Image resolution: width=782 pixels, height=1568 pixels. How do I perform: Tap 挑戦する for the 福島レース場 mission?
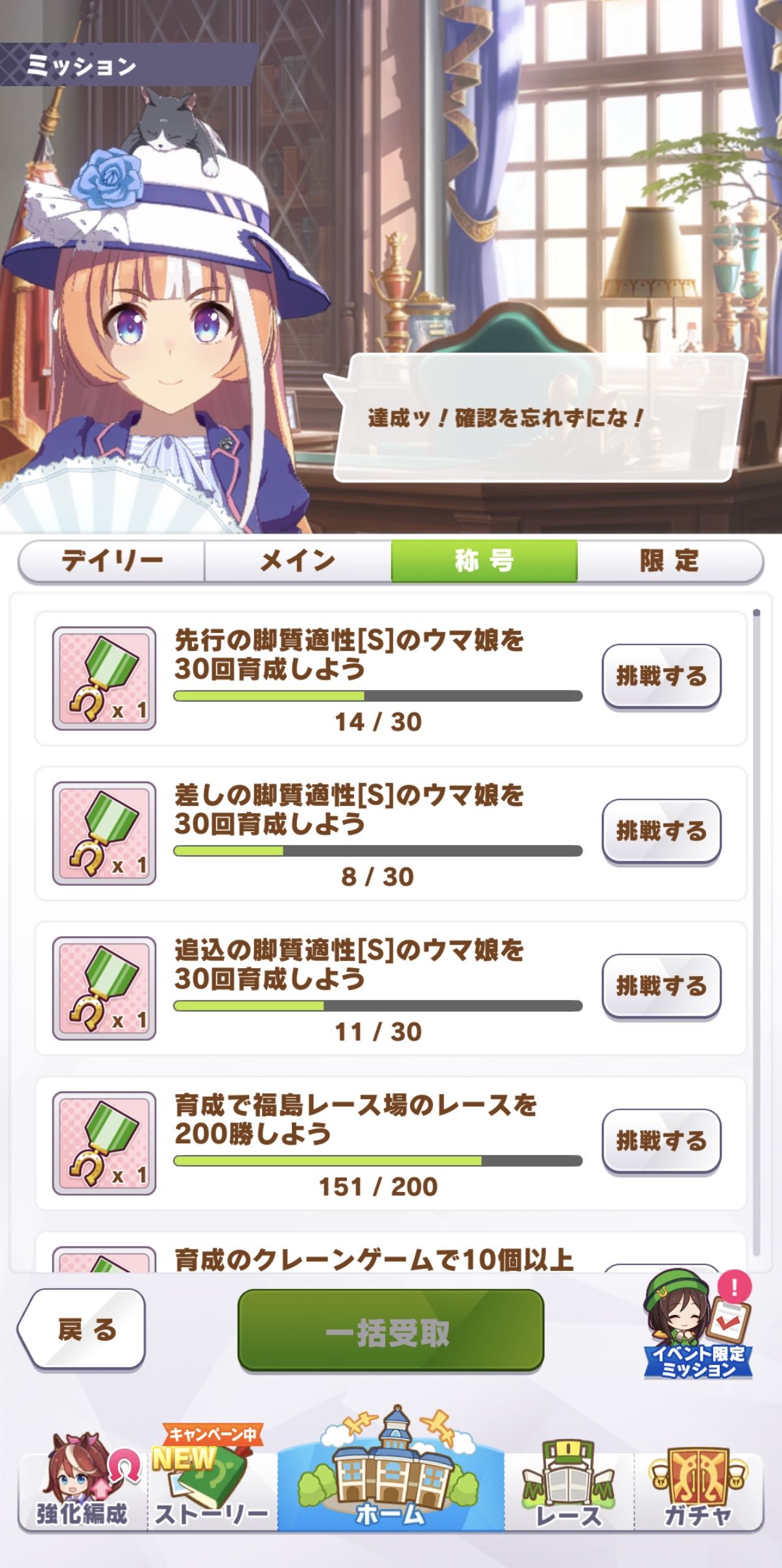661,1141
